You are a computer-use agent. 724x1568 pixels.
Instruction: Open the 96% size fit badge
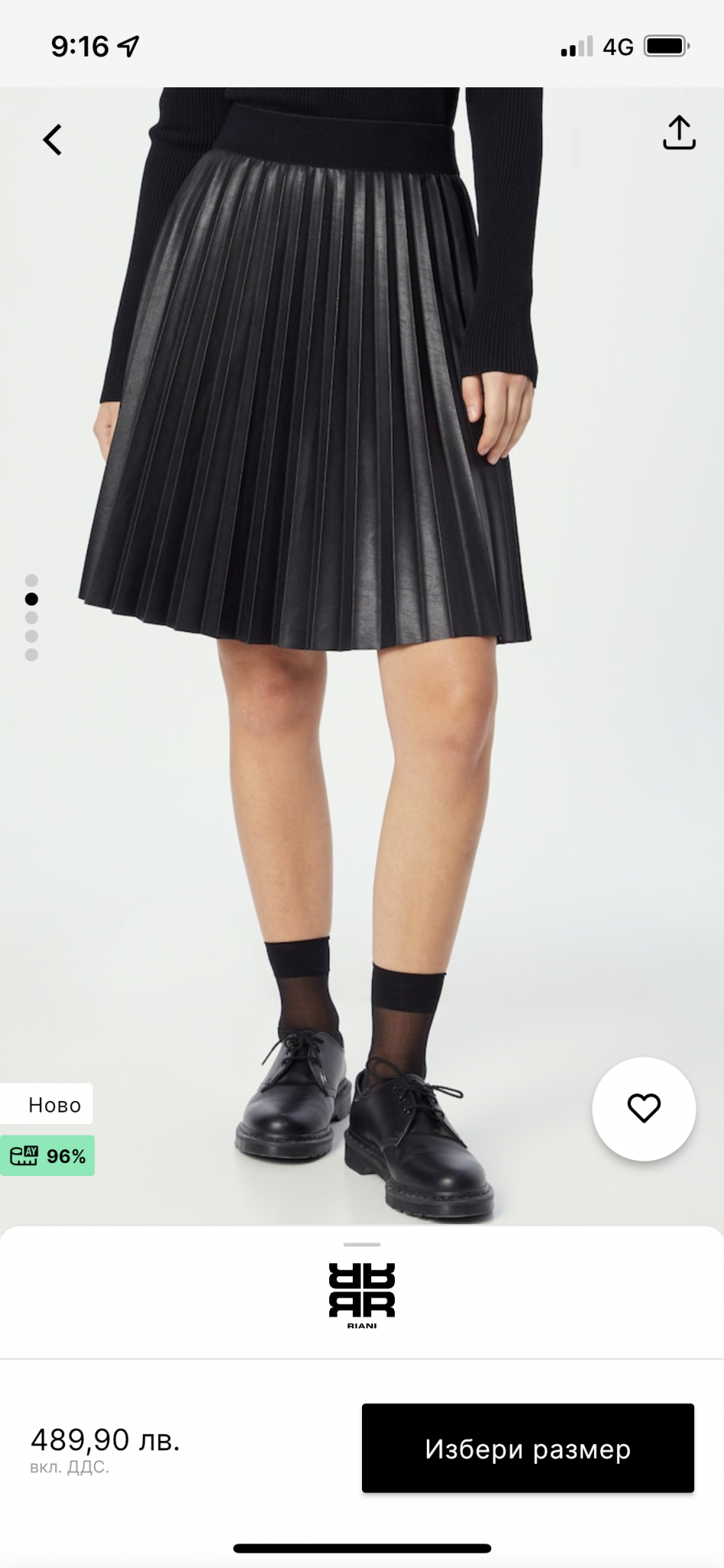(x=47, y=1155)
